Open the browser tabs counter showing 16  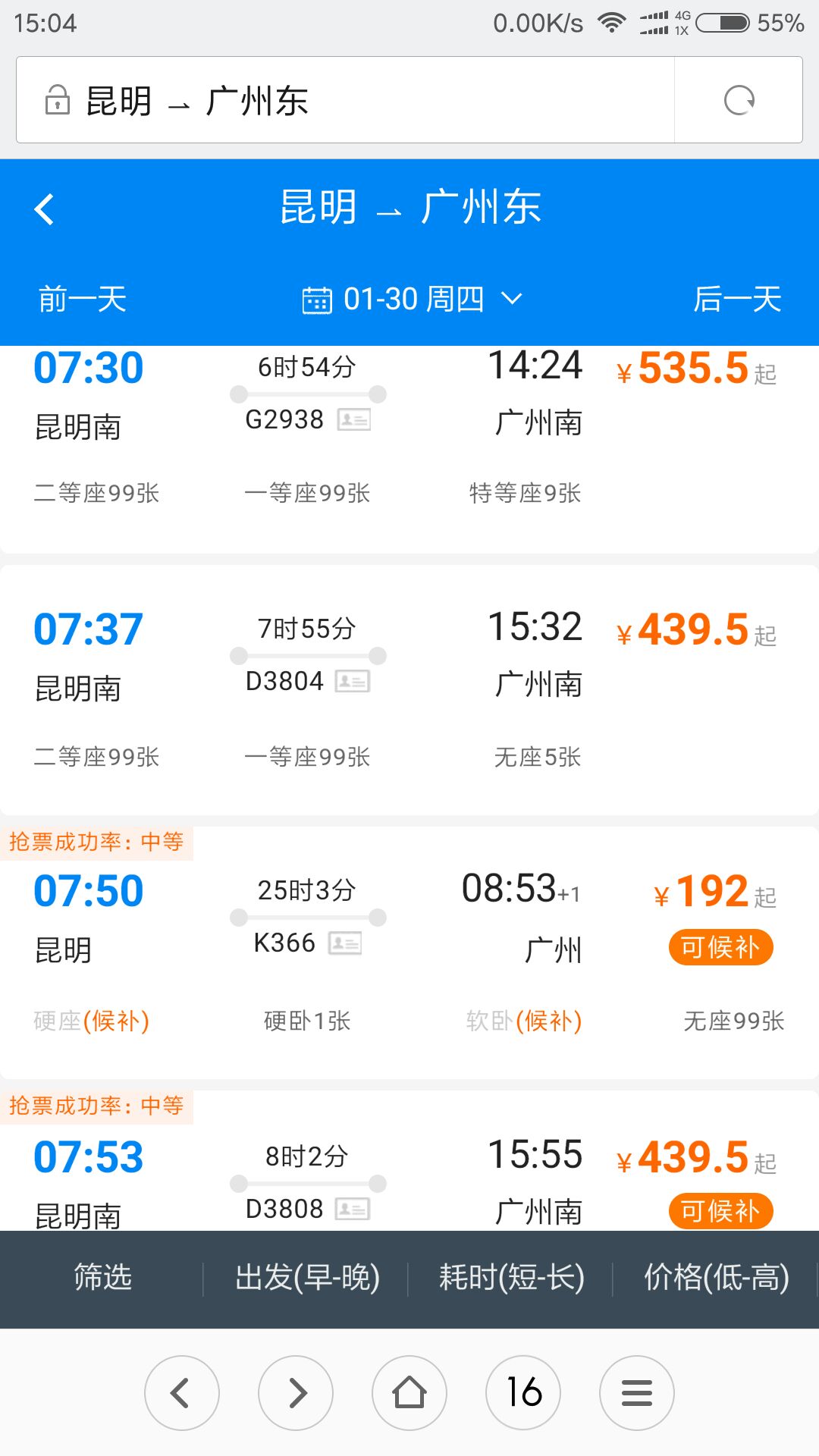523,1393
